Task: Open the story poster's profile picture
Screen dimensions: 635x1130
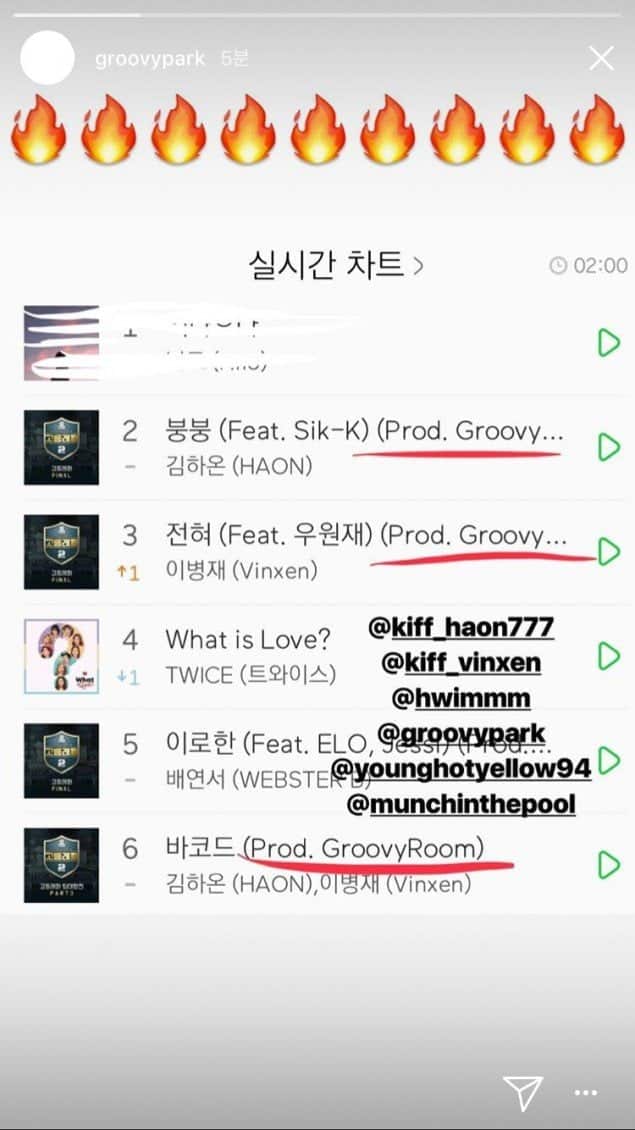Action: click(x=48, y=58)
